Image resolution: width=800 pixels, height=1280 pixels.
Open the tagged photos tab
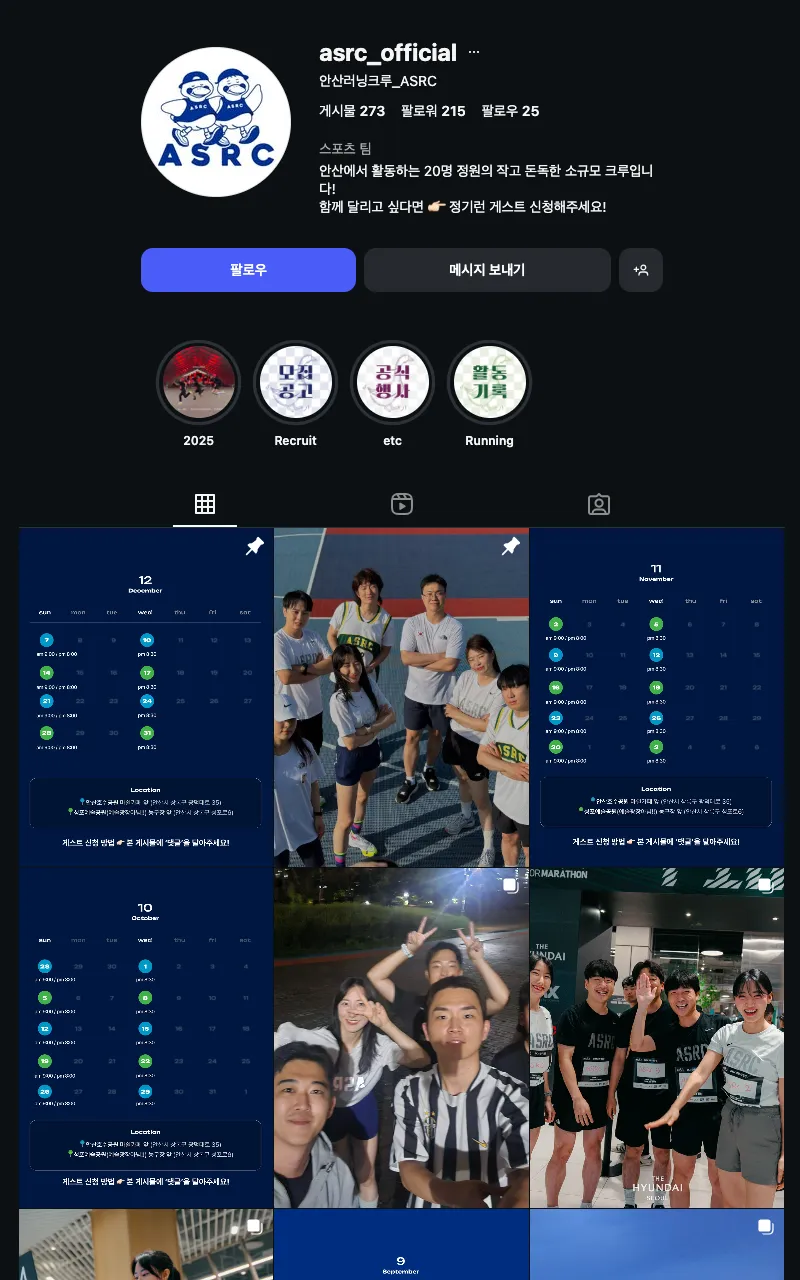pyautogui.click(x=598, y=504)
